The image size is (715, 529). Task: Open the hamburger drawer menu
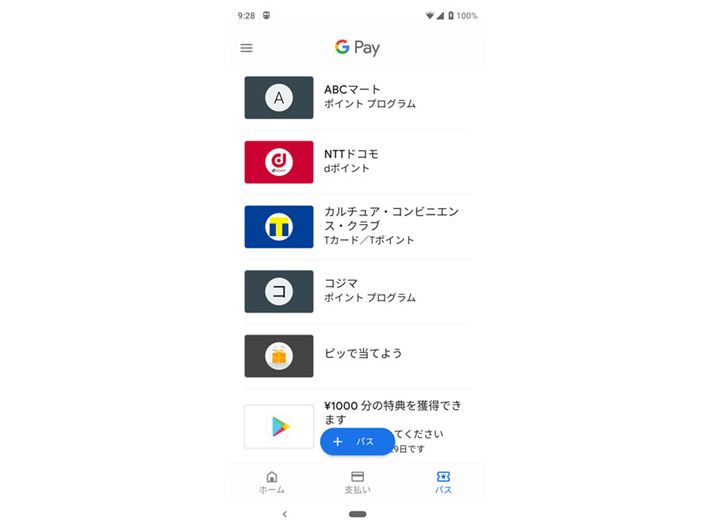click(x=247, y=48)
